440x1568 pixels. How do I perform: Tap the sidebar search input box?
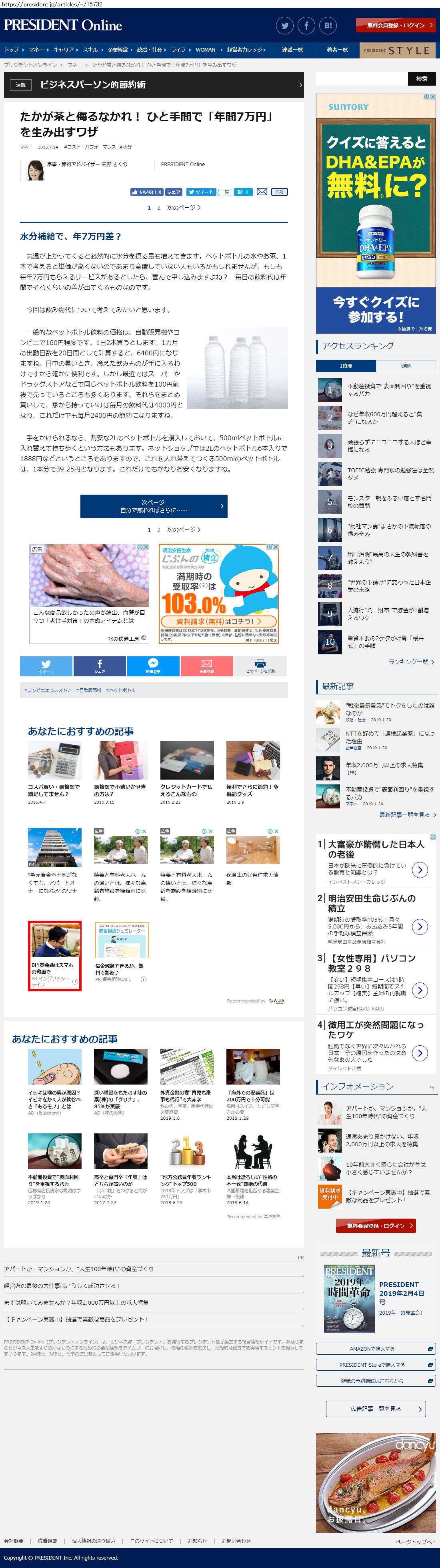[361, 78]
